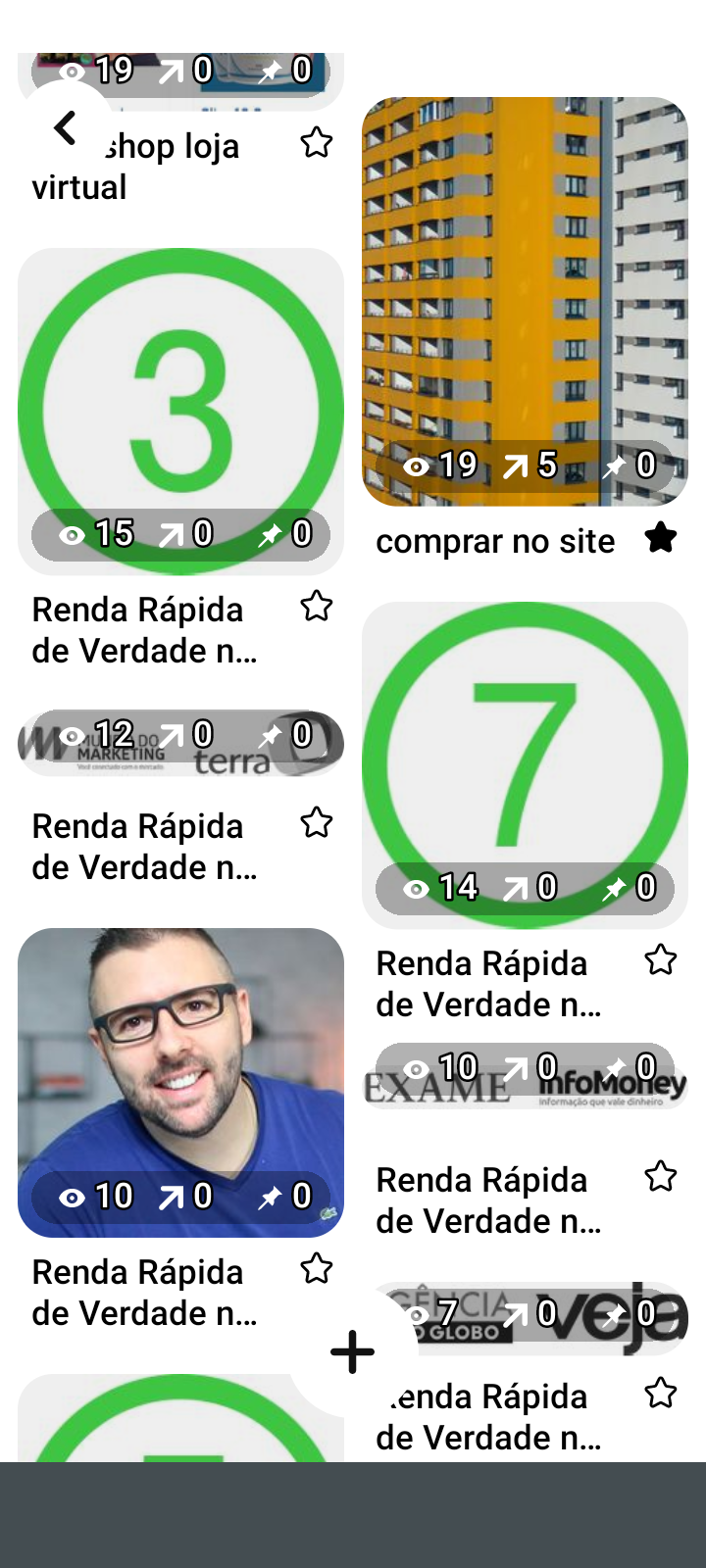Viewport: 706px width, 1568px height.
Task: Star the pin under the Exame InfoMoney banner
Action: click(x=660, y=1176)
